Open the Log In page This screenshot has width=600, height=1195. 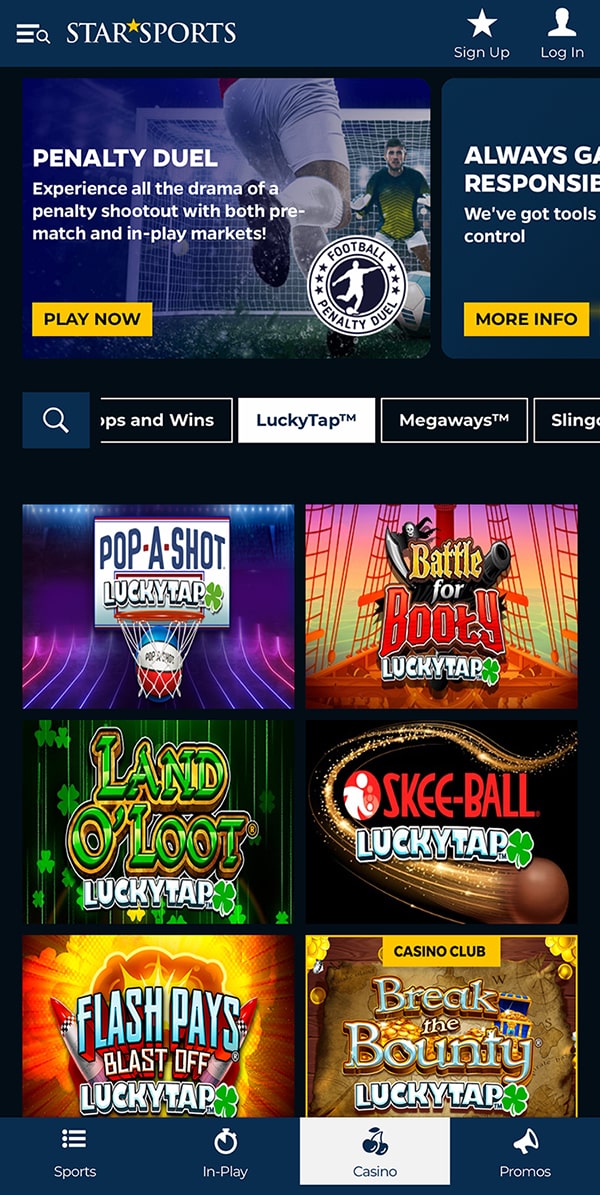pyautogui.click(x=562, y=24)
